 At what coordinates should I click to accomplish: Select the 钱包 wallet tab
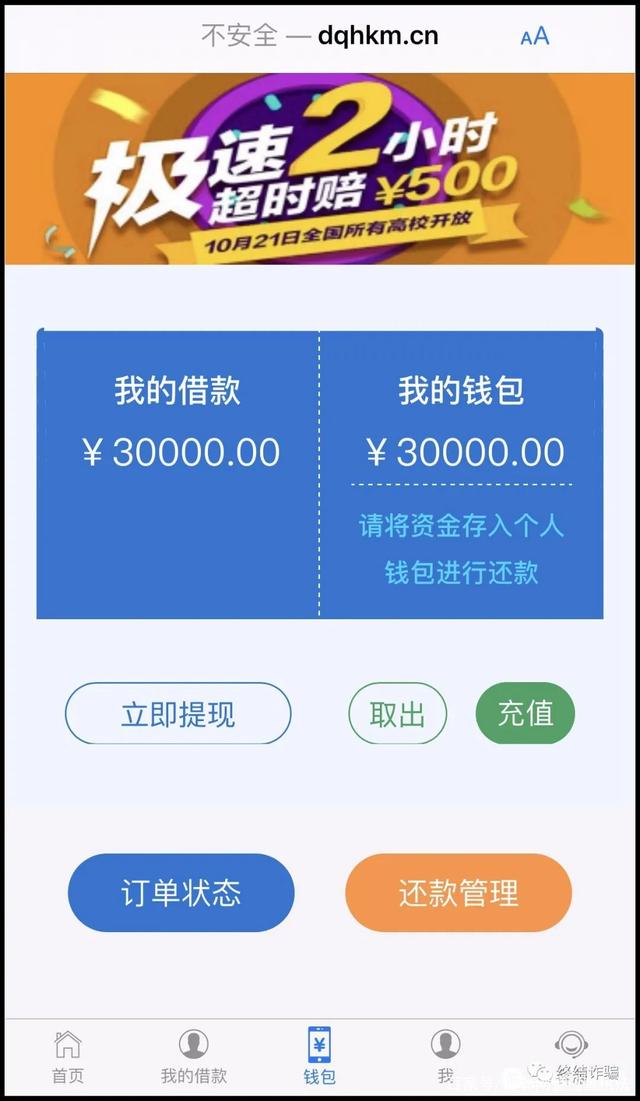(320, 1057)
